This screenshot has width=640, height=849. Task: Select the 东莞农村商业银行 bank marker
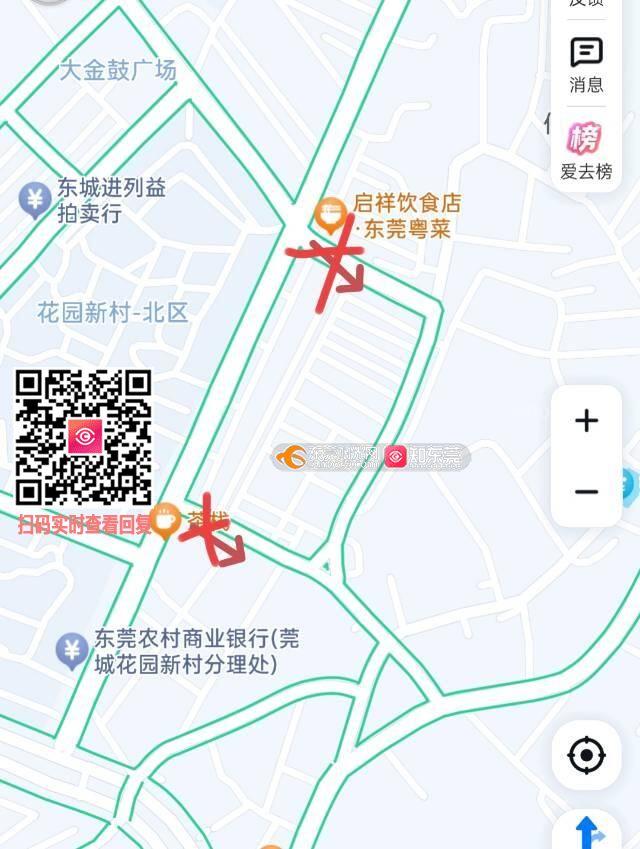71,650
